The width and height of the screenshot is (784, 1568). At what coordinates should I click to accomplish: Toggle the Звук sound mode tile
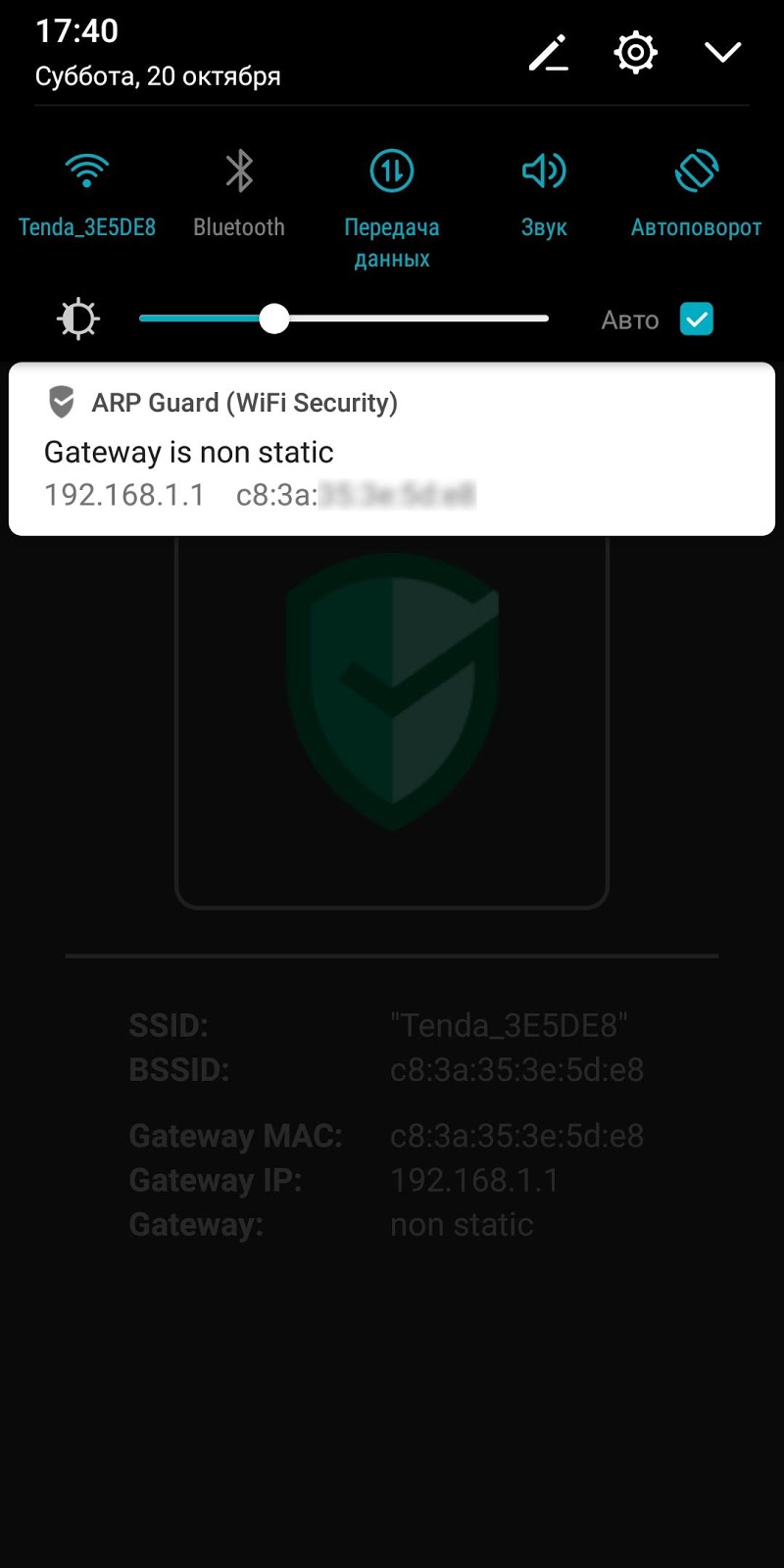[x=544, y=172]
